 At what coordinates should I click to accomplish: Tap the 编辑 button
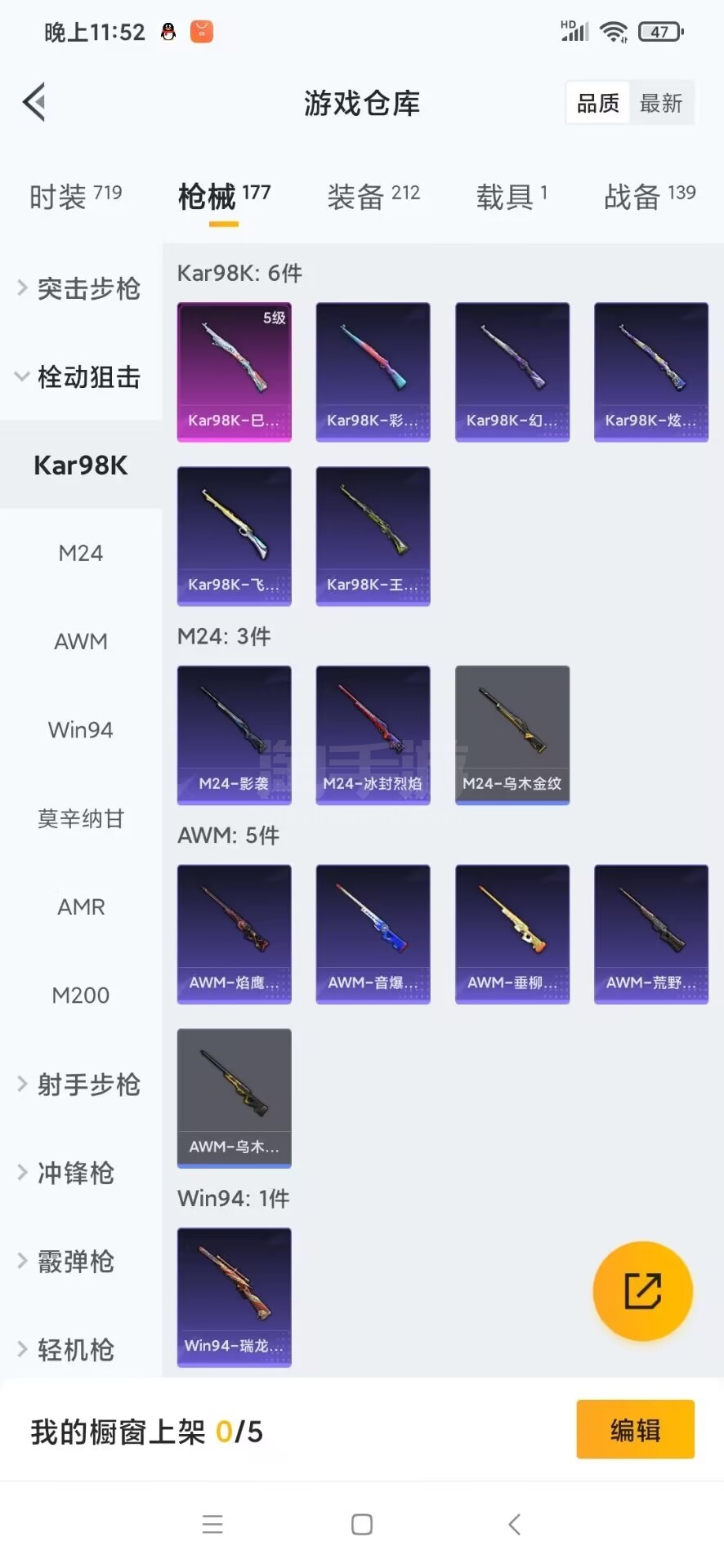(x=635, y=1429)
